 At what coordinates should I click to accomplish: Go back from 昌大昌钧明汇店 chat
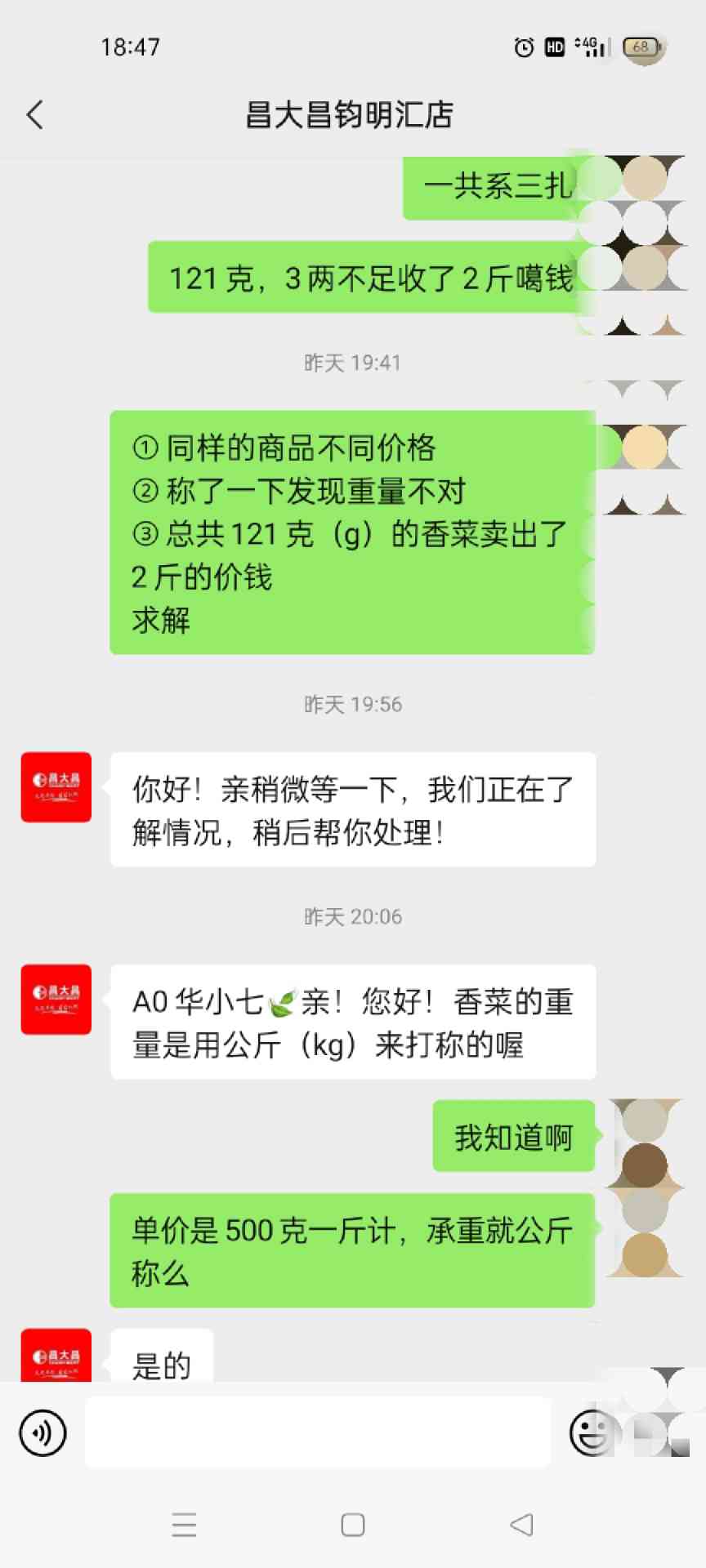click(34, 115)
